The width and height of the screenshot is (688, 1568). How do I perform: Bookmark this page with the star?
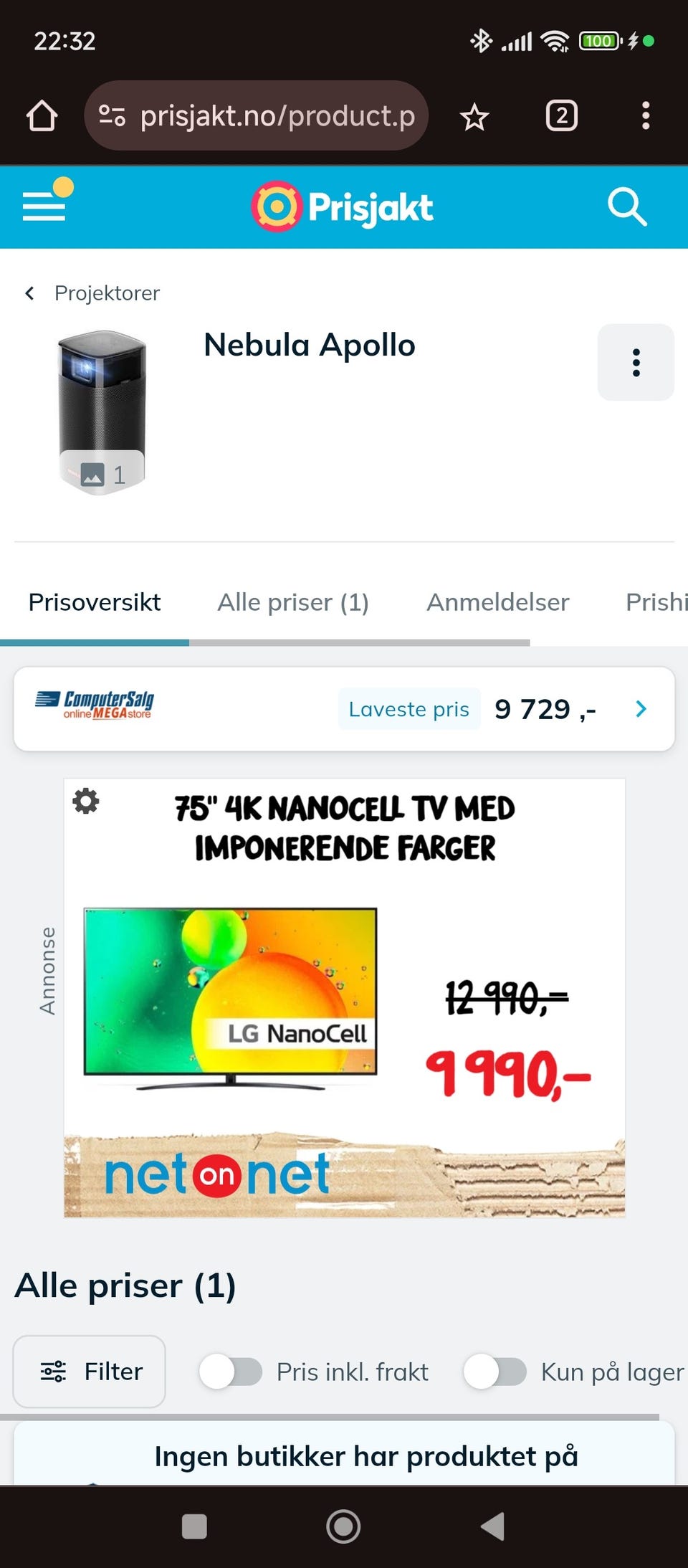point(474,116)
